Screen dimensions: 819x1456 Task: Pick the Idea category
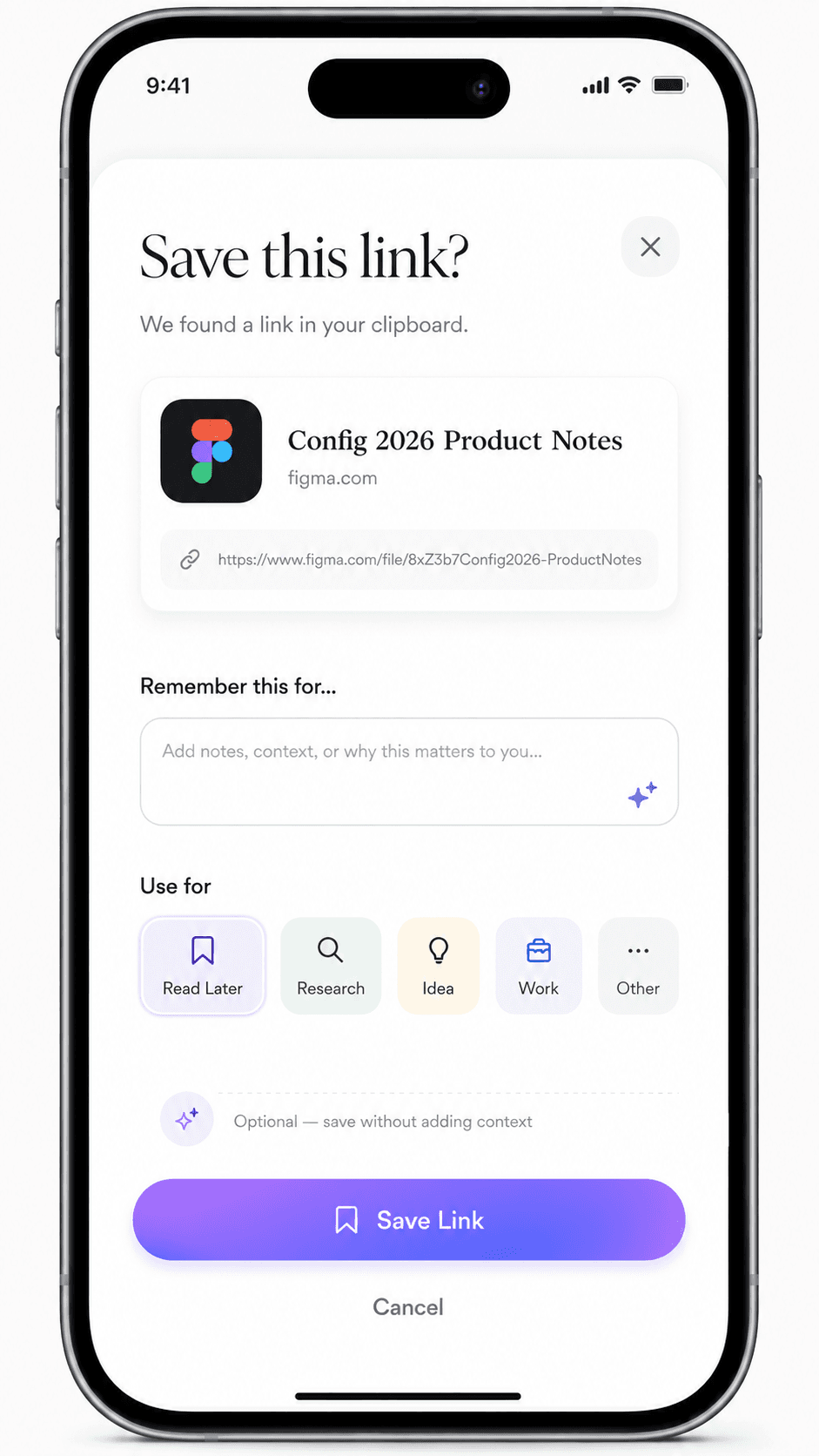(439, 966)
